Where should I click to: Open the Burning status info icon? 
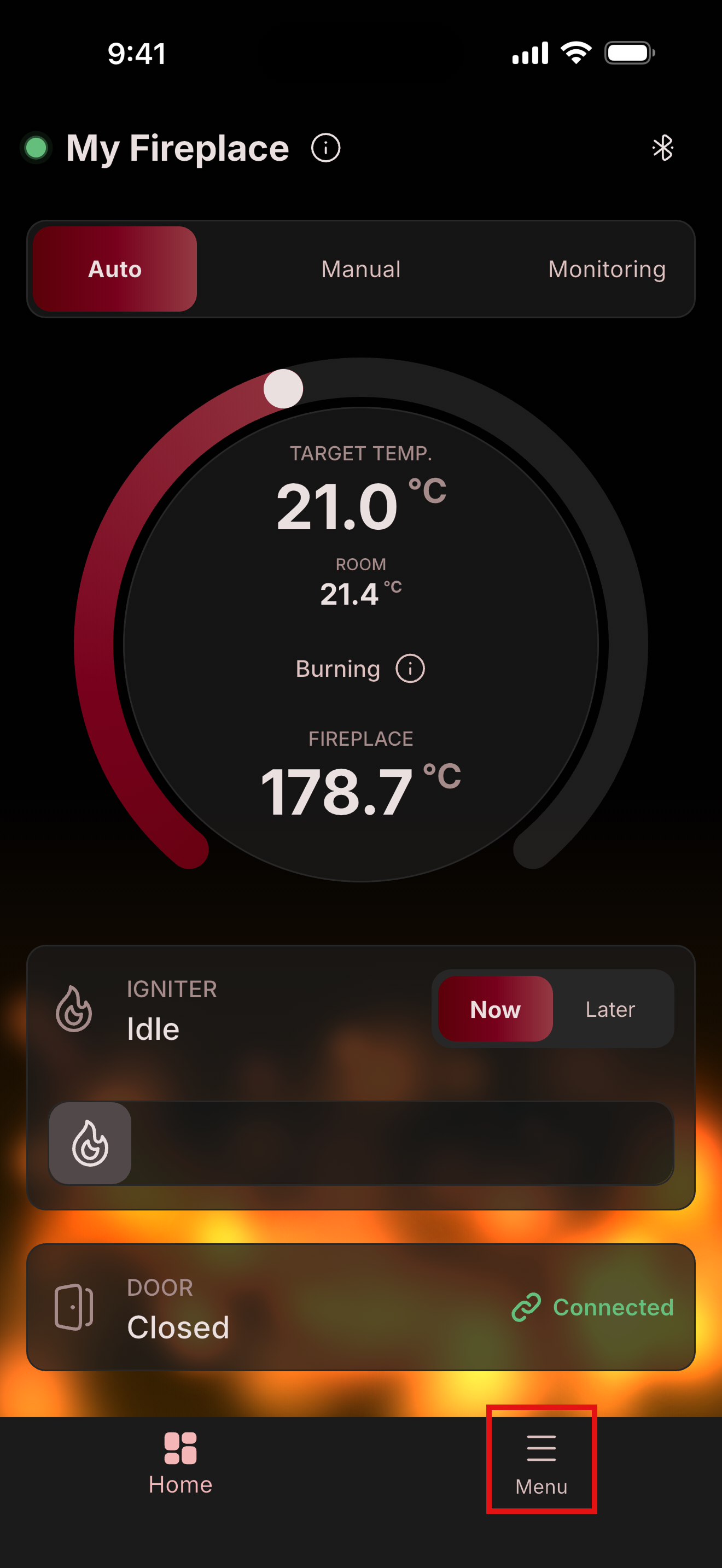pyautogui.click(x=410, y=669)
